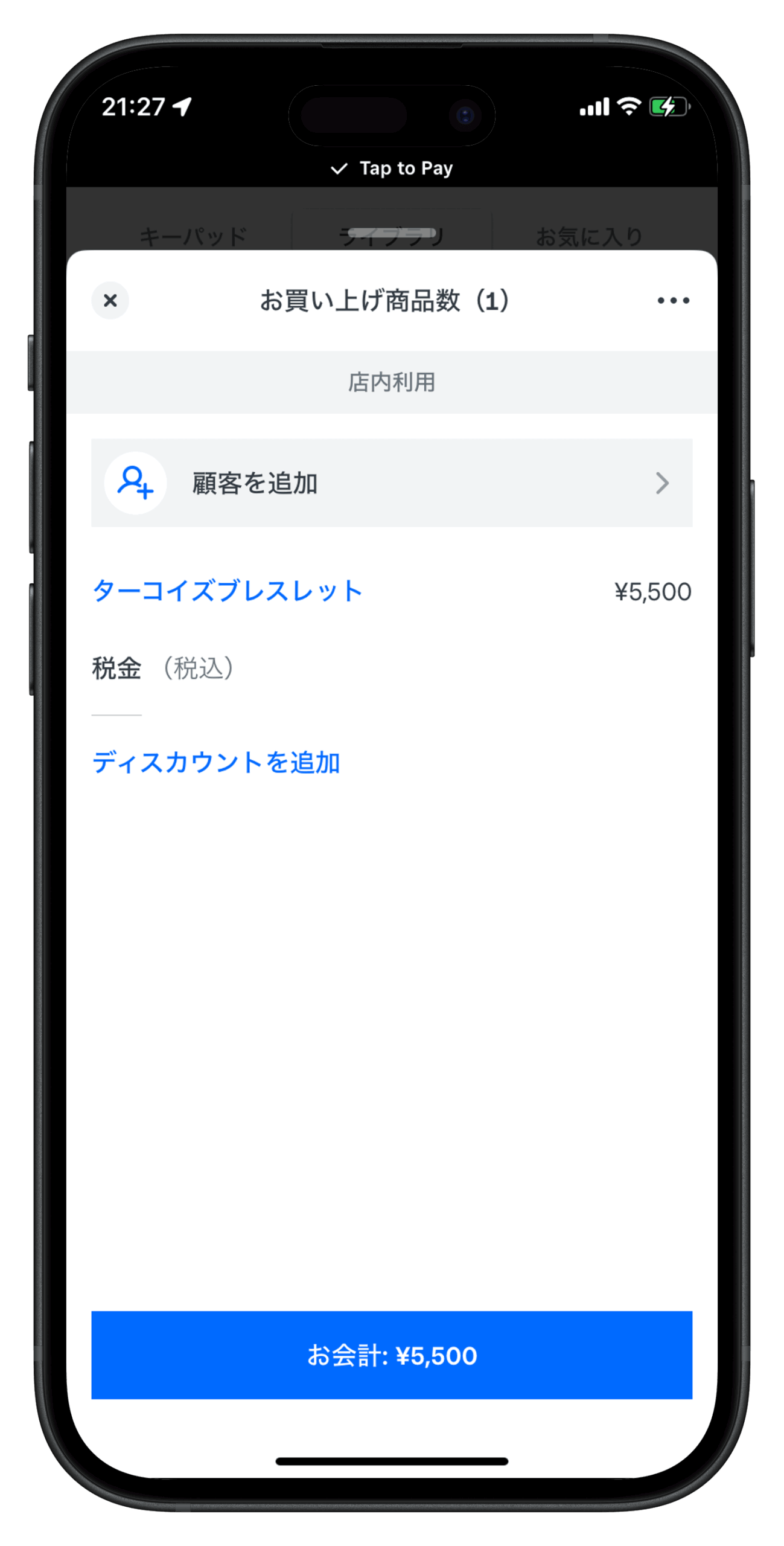This screenshot has width=784, height=1546.
Task: Tap the 店内利用 dining option bar
Action: point(392,382)
